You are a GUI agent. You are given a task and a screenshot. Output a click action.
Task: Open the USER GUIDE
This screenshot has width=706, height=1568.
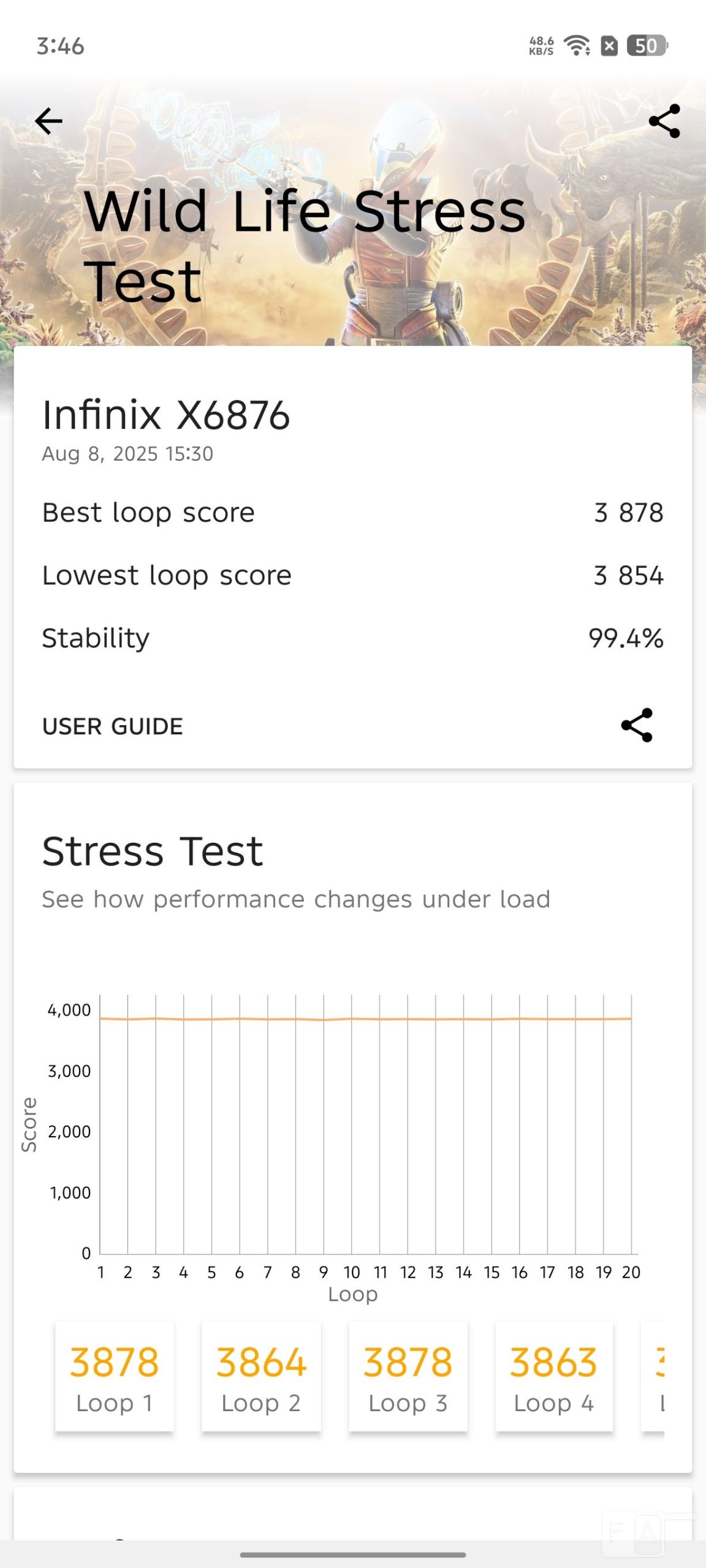pyautogui.click(x=113, y=726)
